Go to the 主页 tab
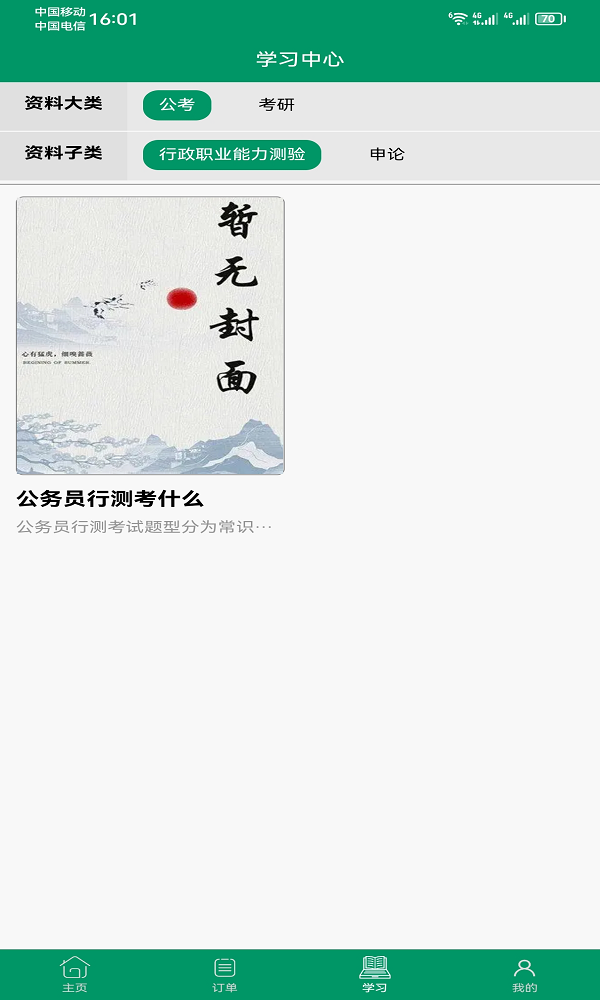 (x=75, y=974)
